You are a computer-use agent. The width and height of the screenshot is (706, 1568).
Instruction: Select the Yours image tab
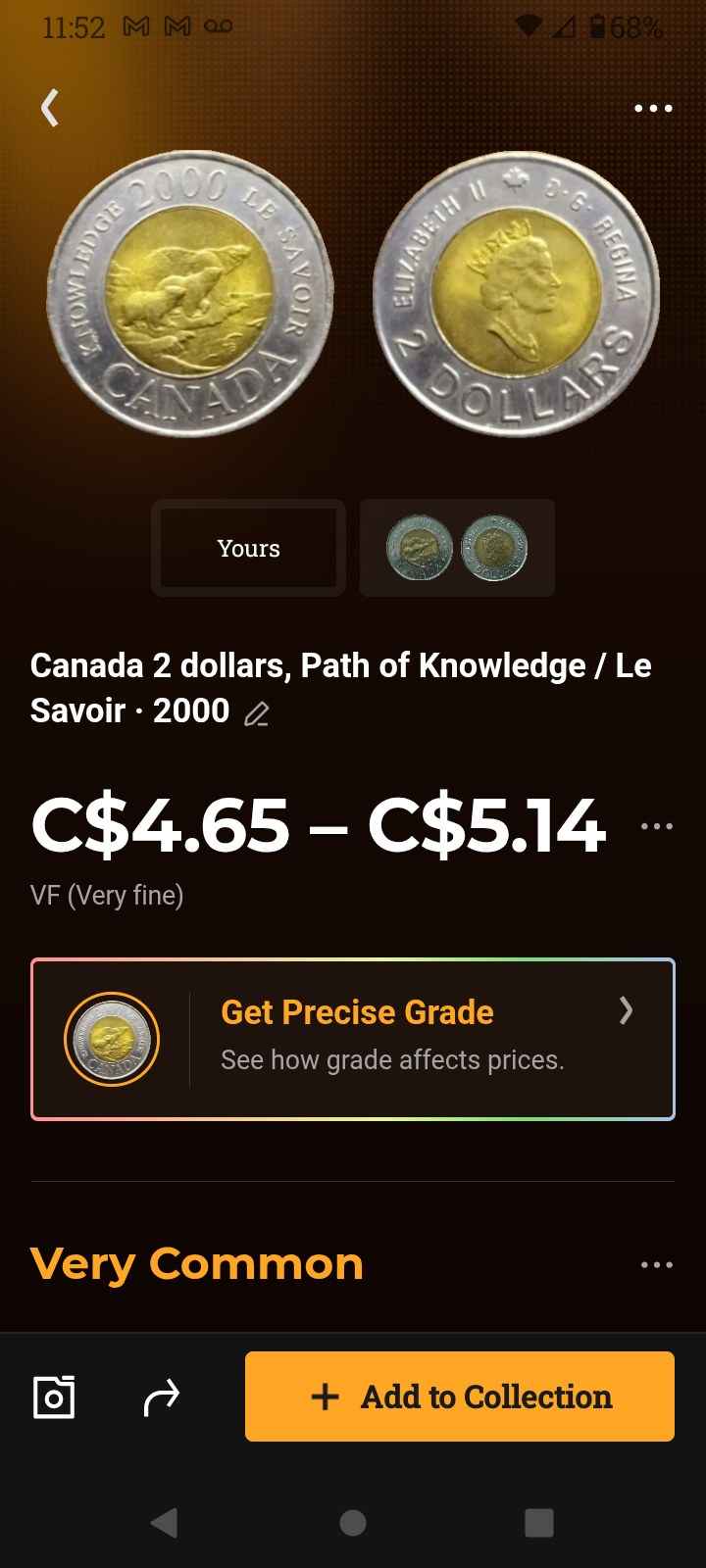(x=248, y=548)
